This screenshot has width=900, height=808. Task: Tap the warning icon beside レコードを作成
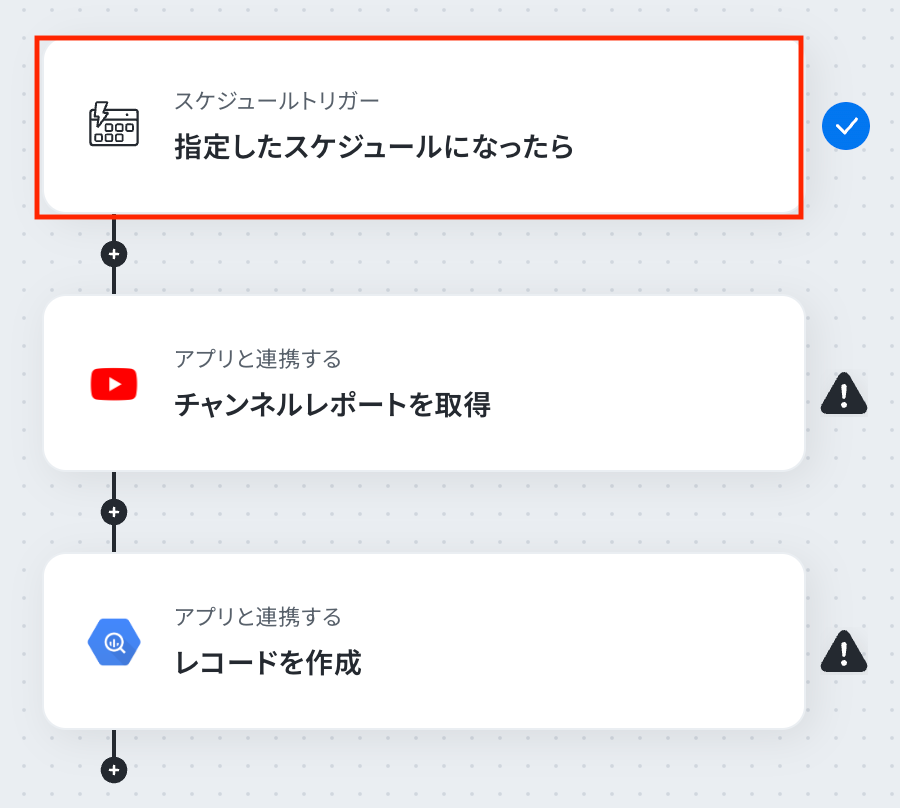[x=844, y=651]
